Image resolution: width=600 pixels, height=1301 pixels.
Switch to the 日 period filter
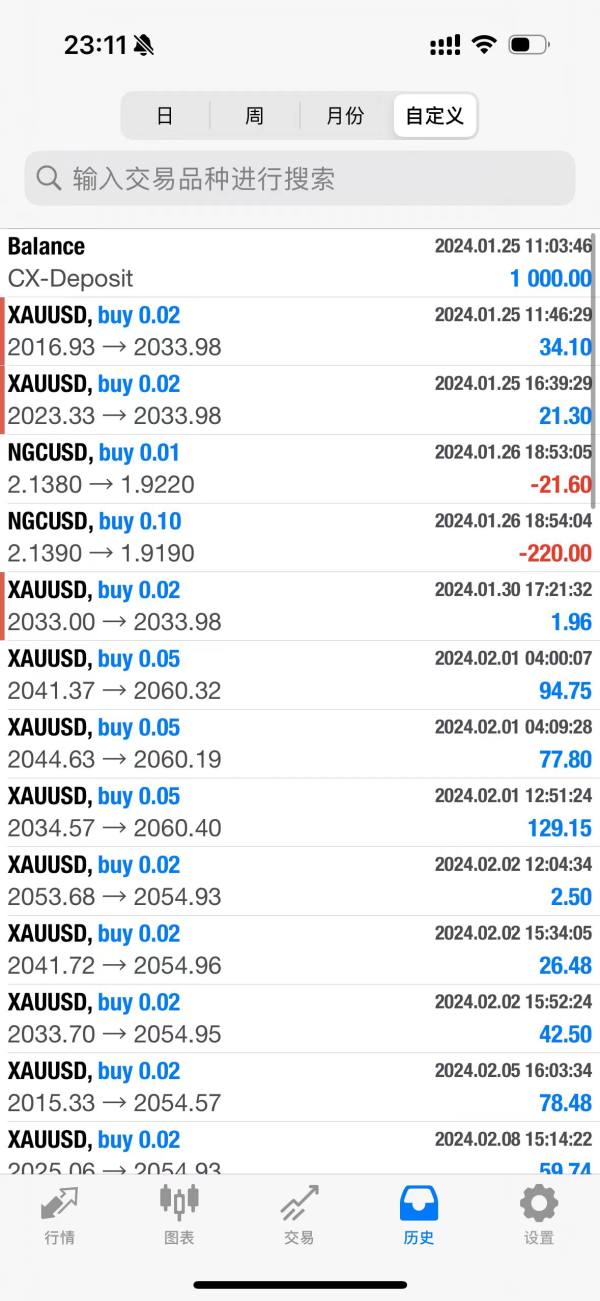(165, 116)
